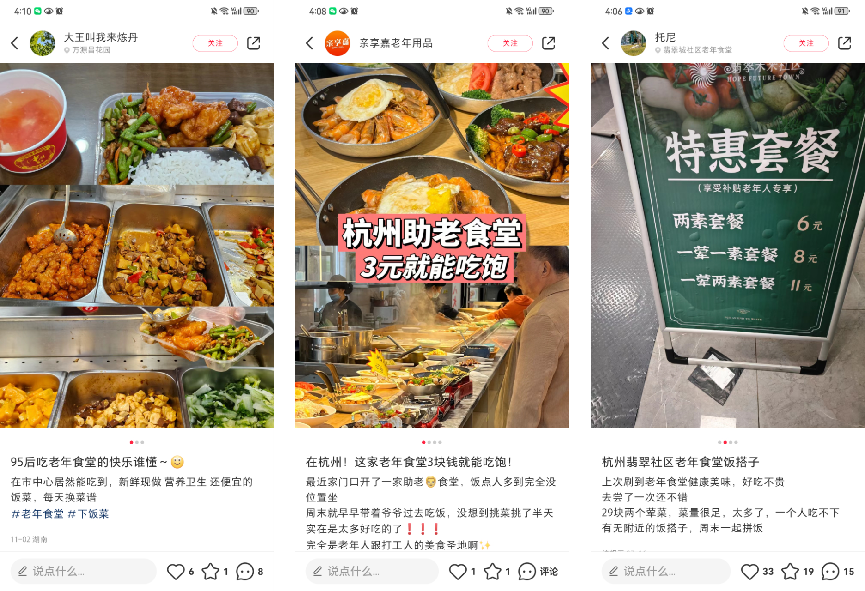Screen dimensions: 865x591
Task: Open the 15 comments on 托尼's post
Action: pyautogui.click(x=831, y=571)
